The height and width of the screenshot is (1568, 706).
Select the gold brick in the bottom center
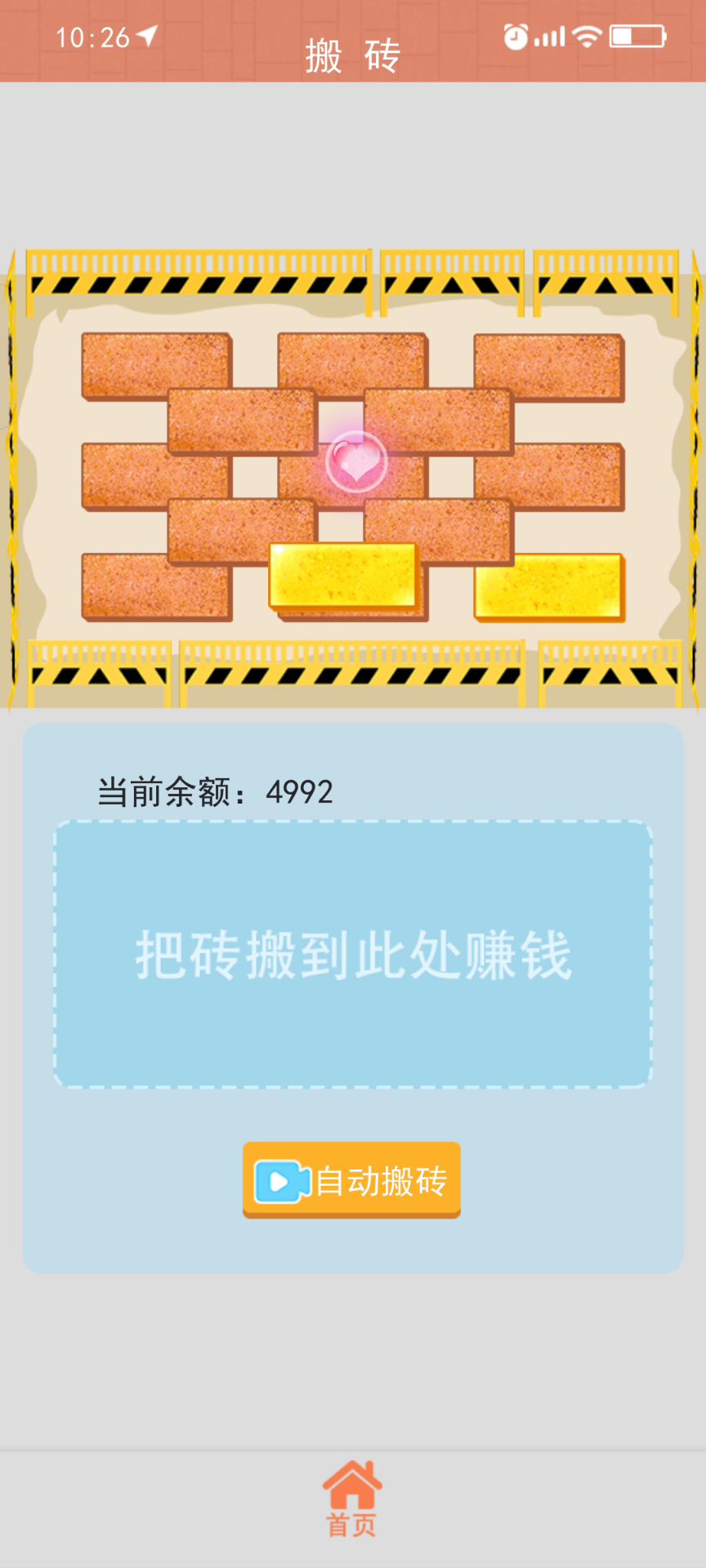click(343, 577)
